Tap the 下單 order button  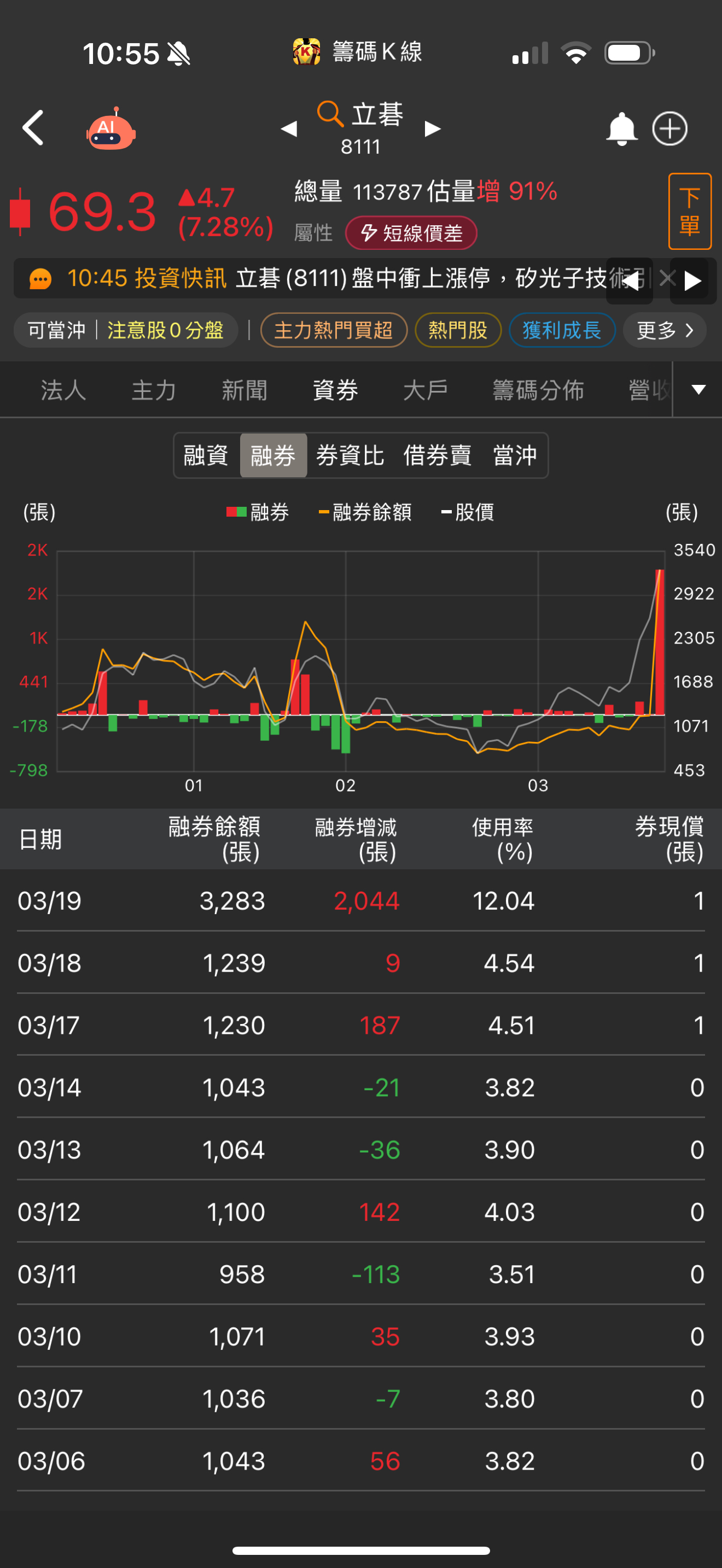click(x=690, y=211)
